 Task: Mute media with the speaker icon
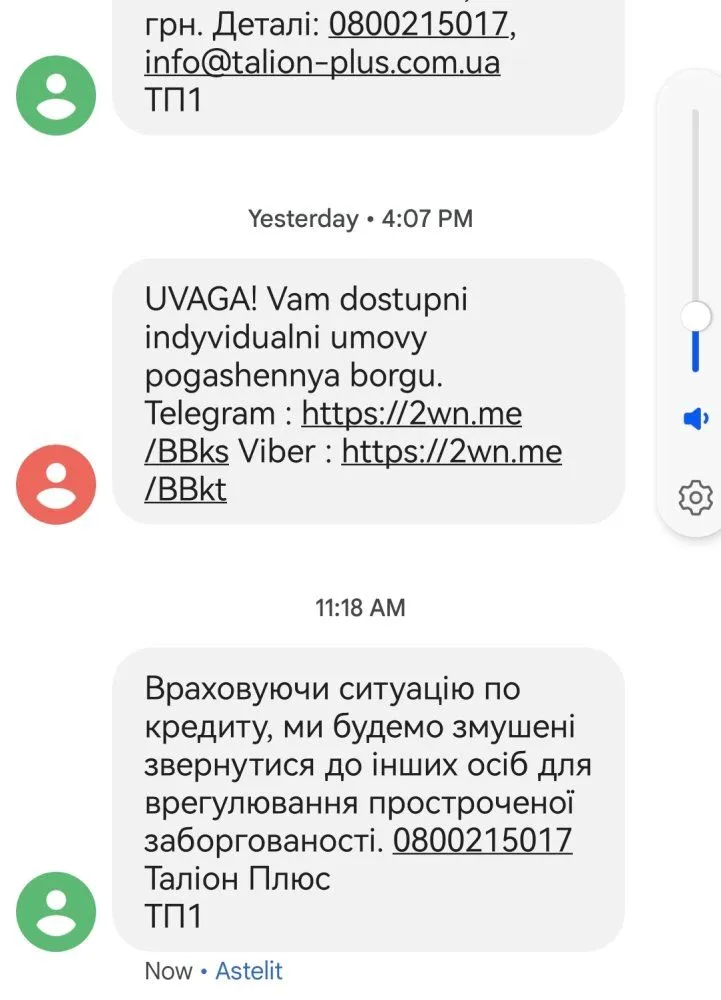click(695, 419)
